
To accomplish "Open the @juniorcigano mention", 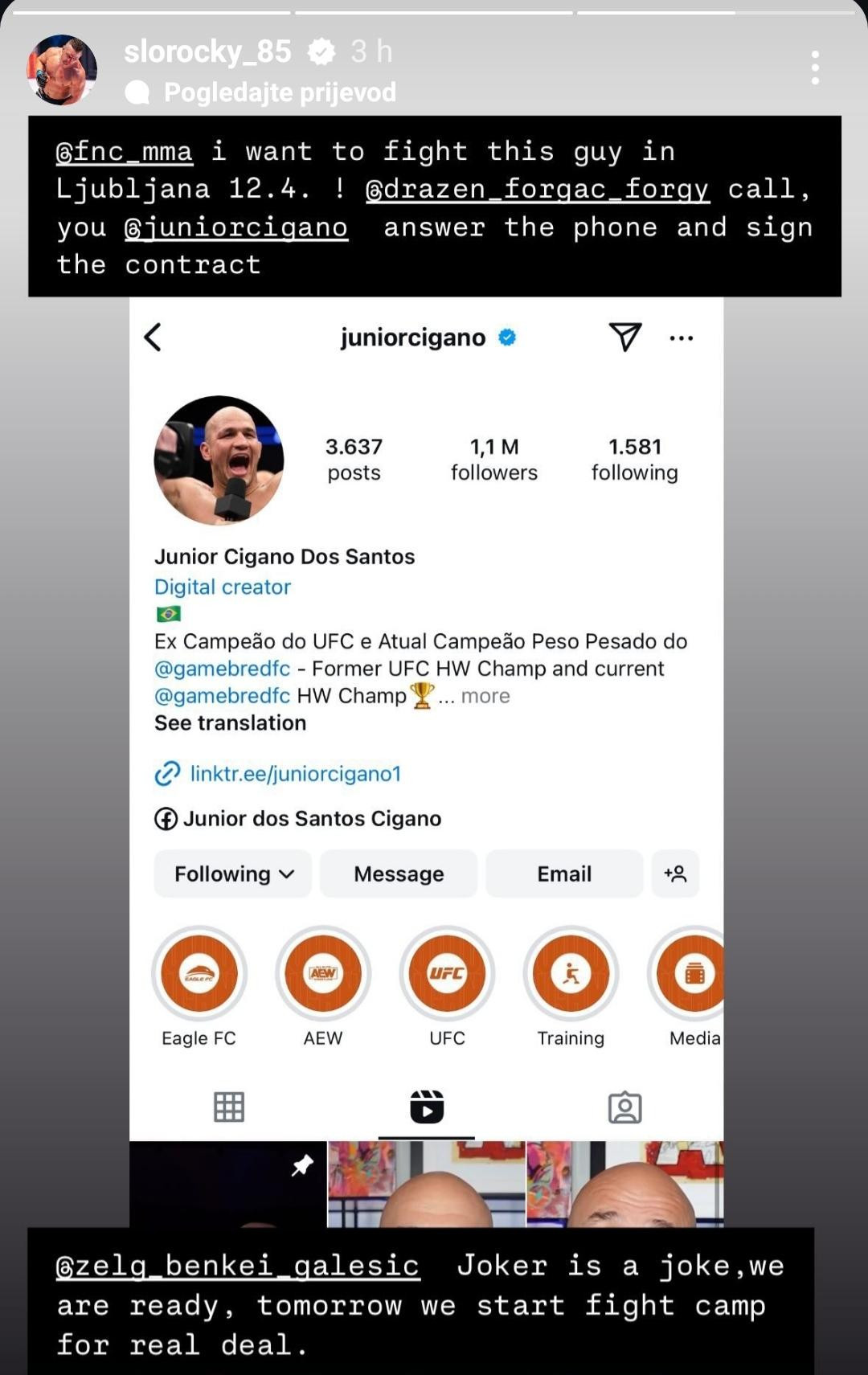I will point(236,227).
